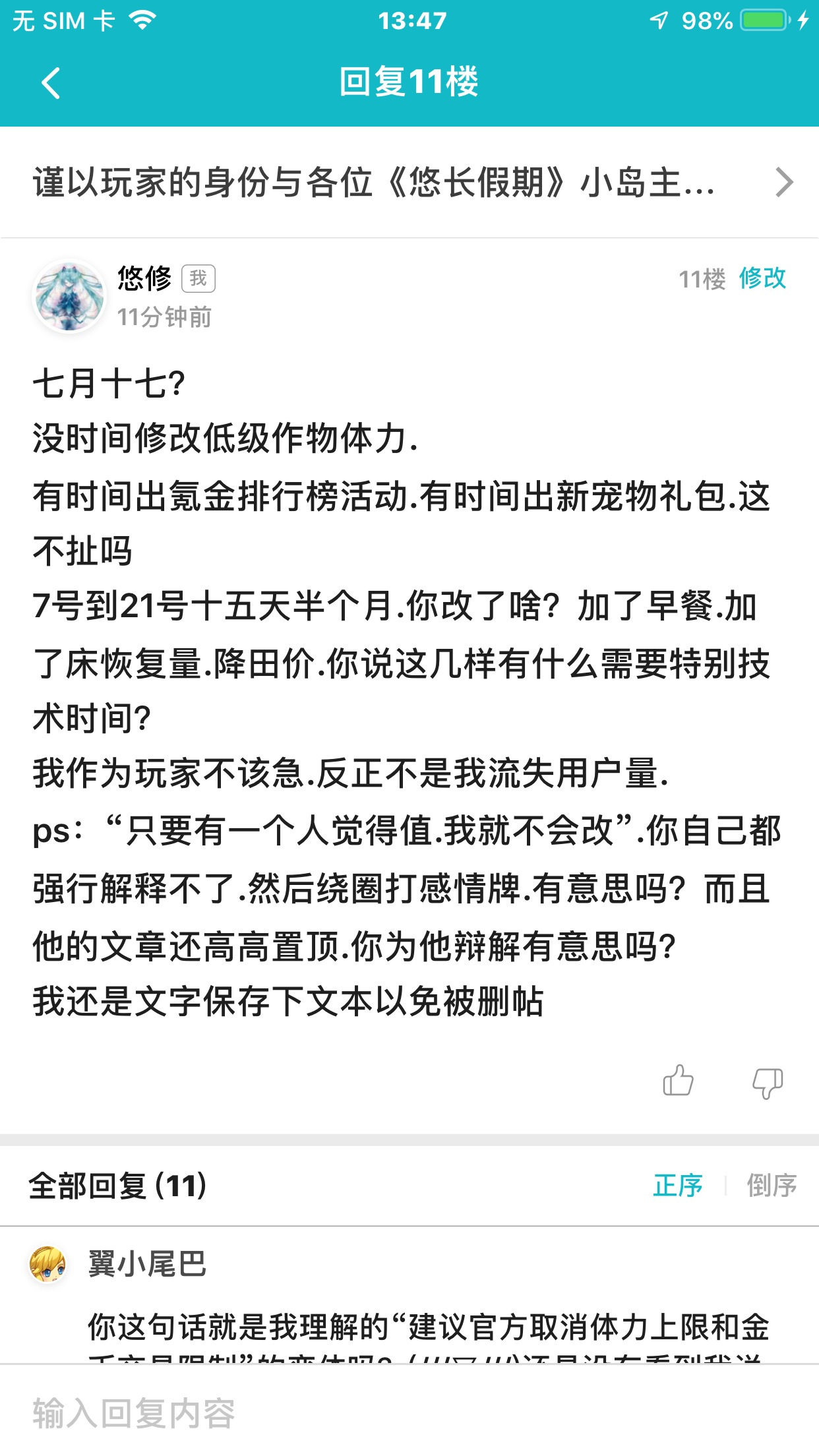Screen dimensions: 819x1456
Task: Open 悠修's avatar profile
Action: click(69, 297)
